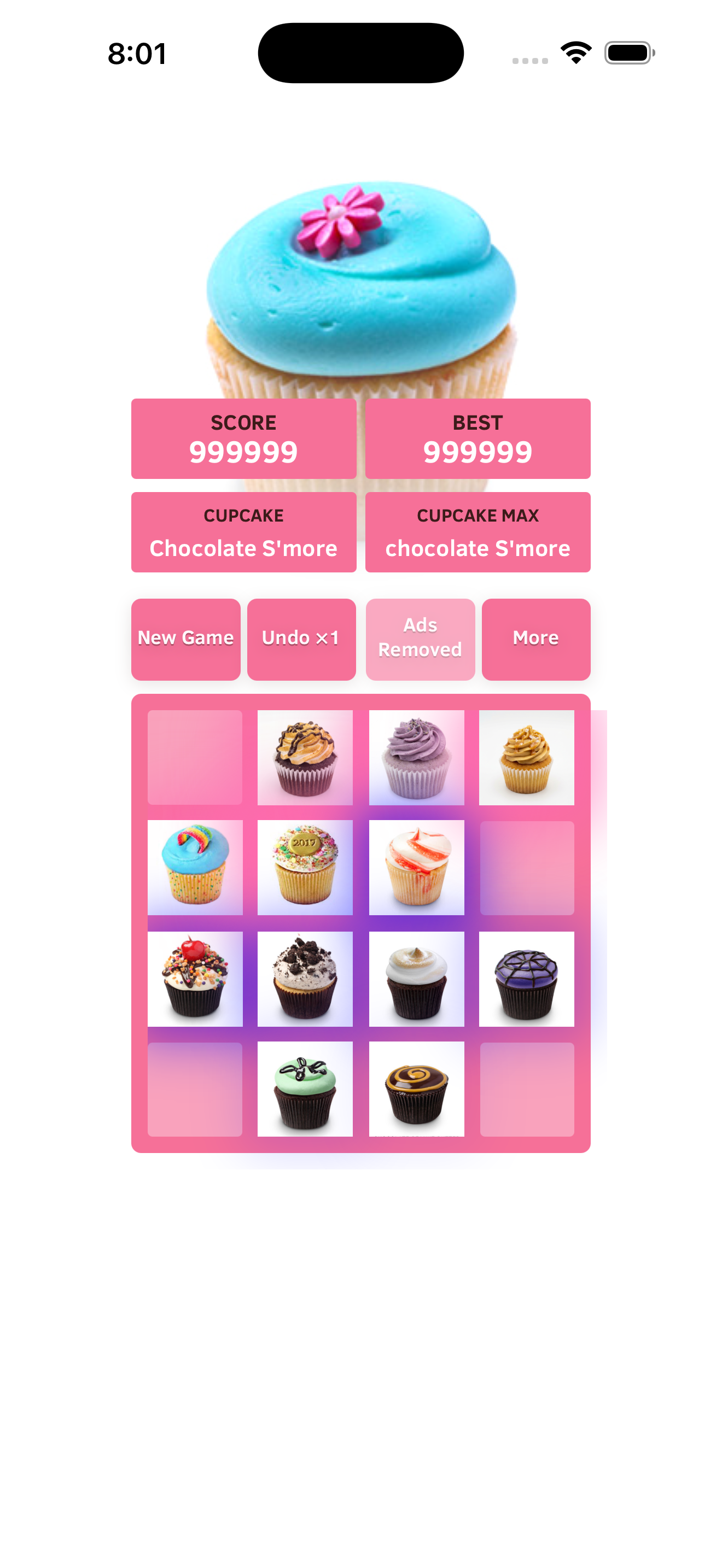
Task: Start a New Game
Action: pyautogui.click(x=185, y=638)
